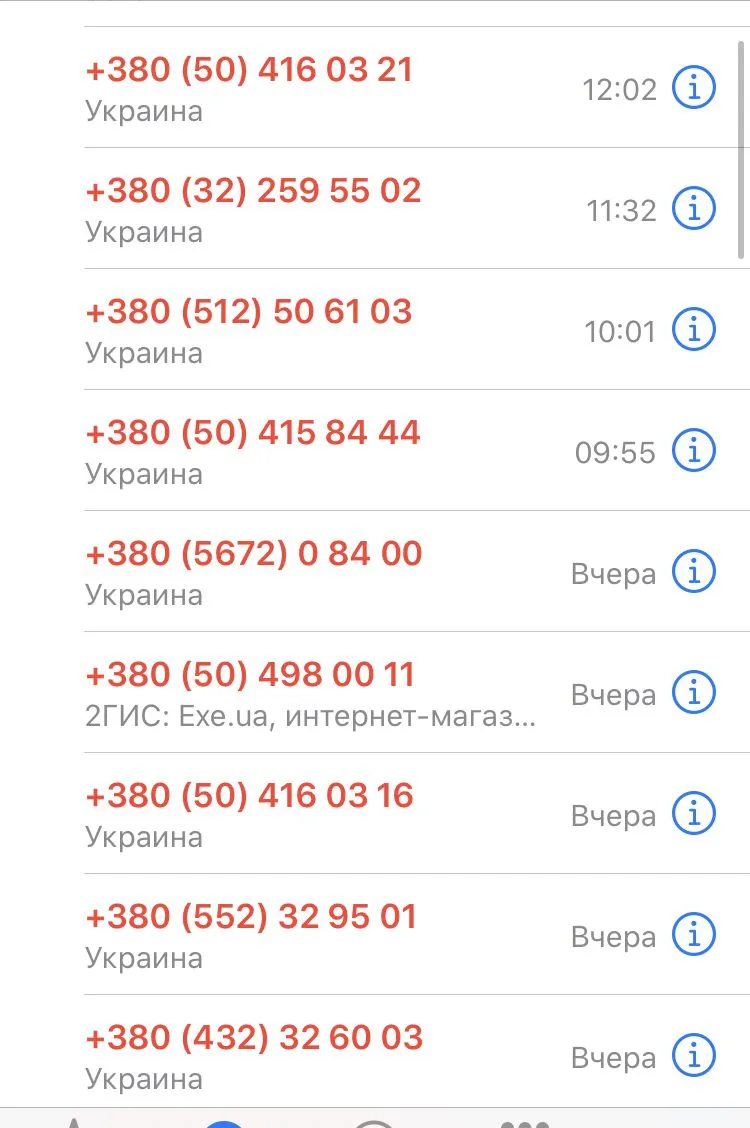
Task: Open info for +380 (50) 416 03 21
Action: 693,88
